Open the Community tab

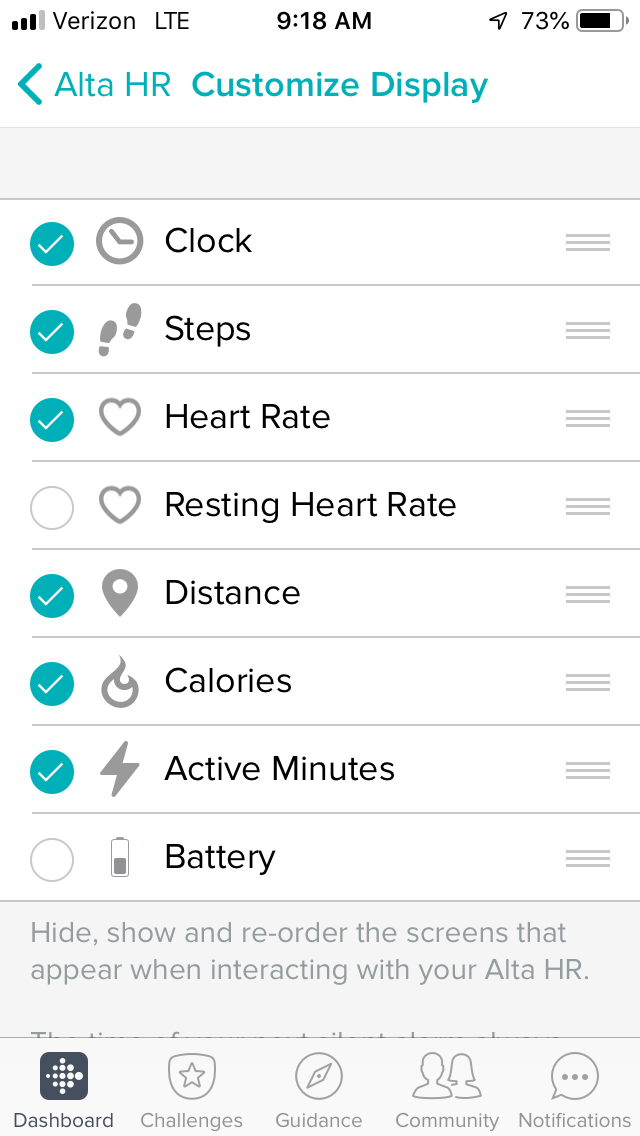[447, 1090]
